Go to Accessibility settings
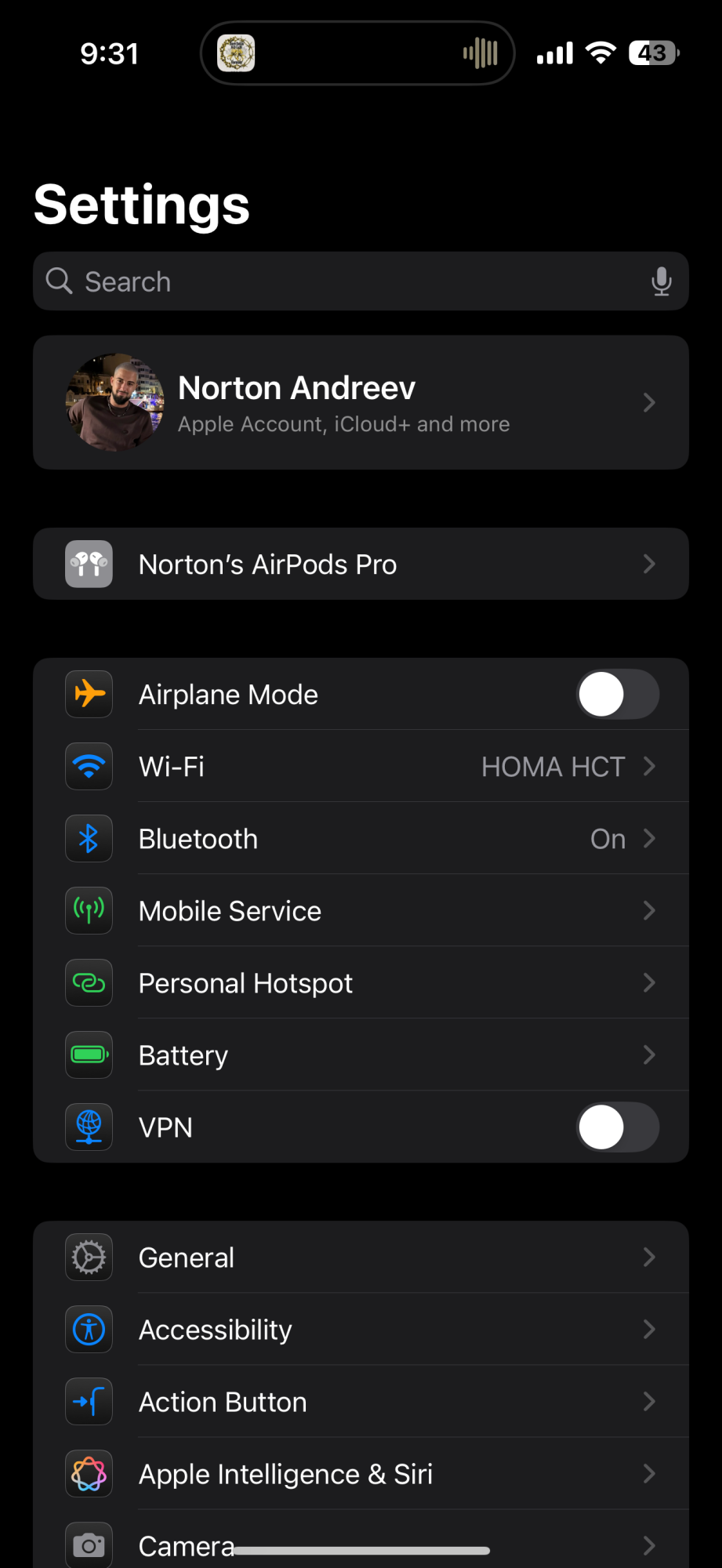Image resolution: width=722 pixels, height=1568 pixels. 361,1330
